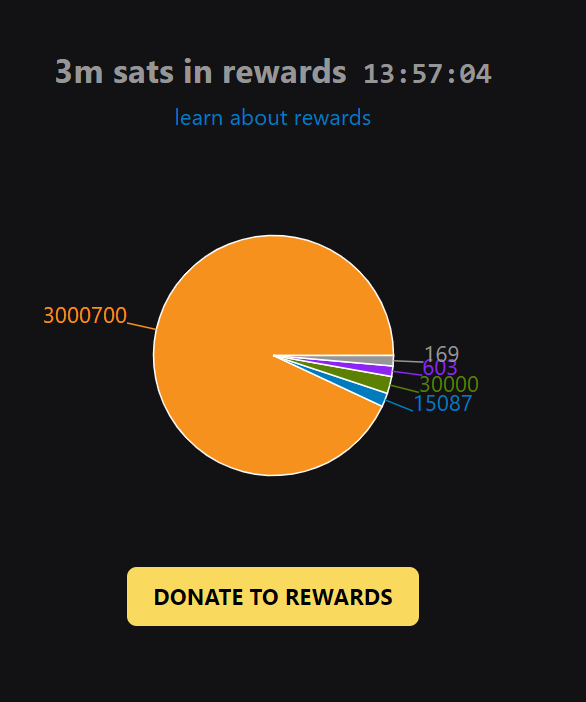Open the learn about rewards link
The height and width of the screenshot is (702, 586).
[273, 118]
